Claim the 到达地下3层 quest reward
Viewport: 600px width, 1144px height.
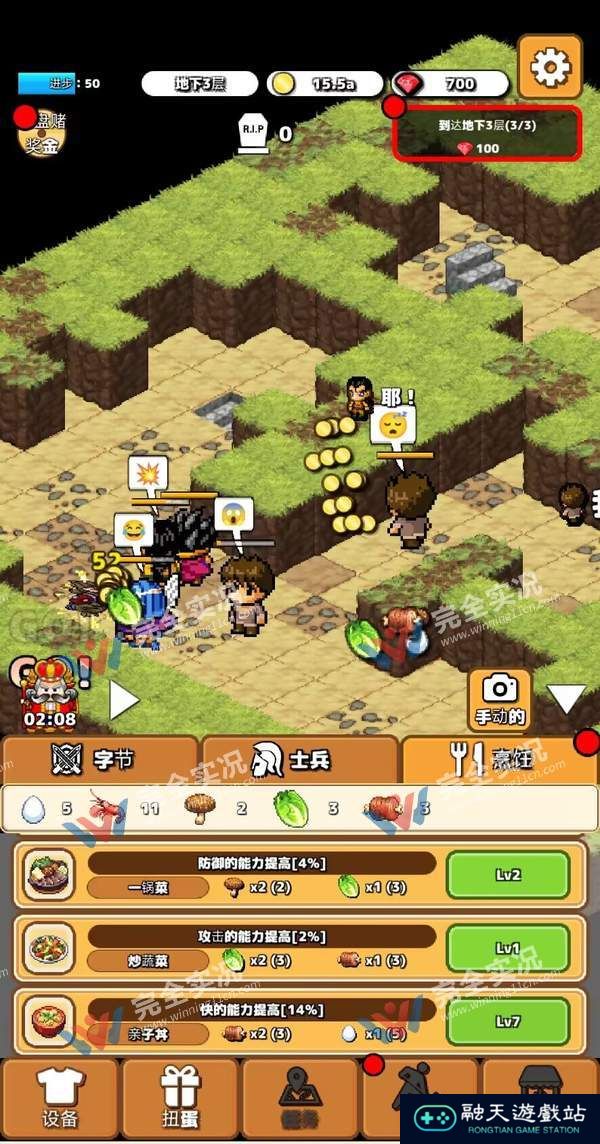(x=487, y=134)
